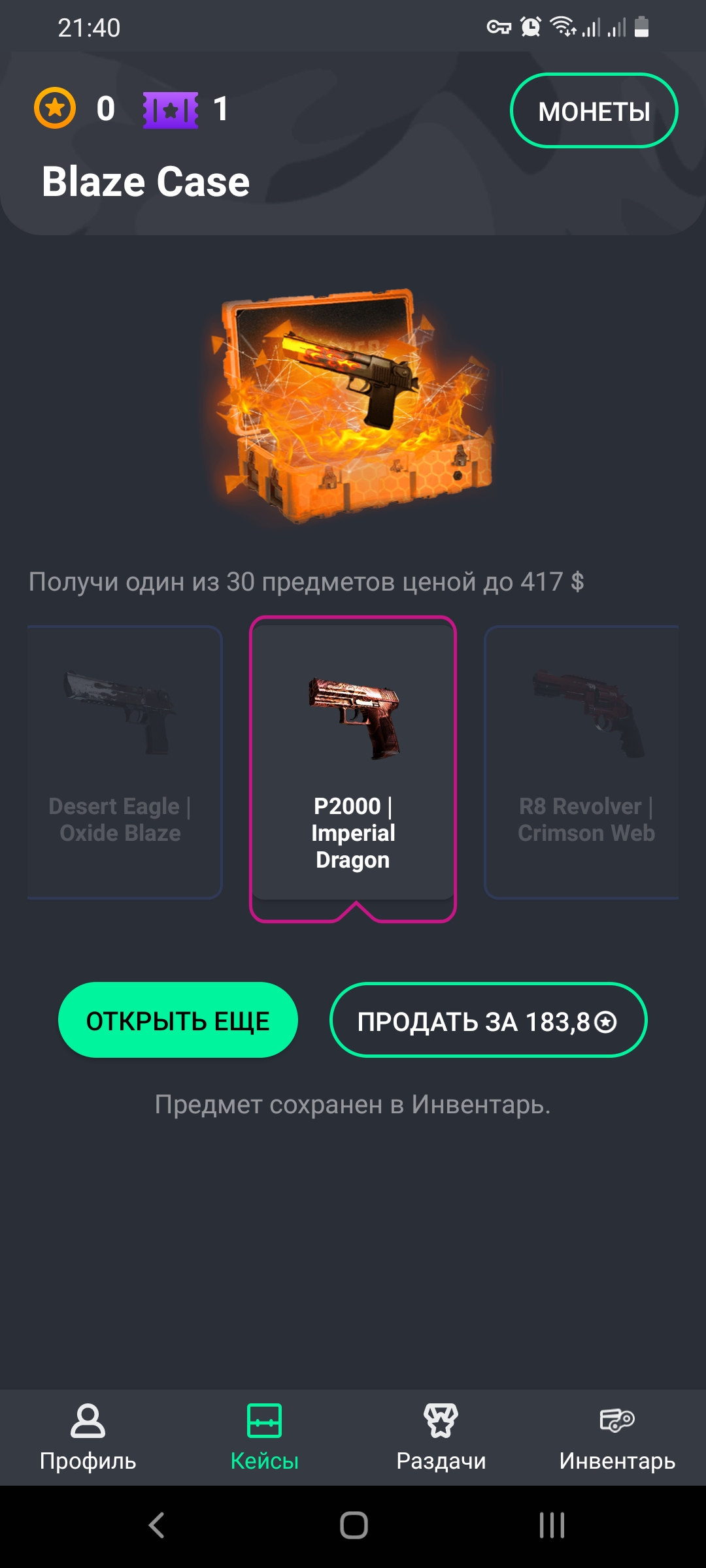Sell the item for 183,8 coins
Image resolution: width=706 pixels, height=1568 pixels.
[488, 1021]
